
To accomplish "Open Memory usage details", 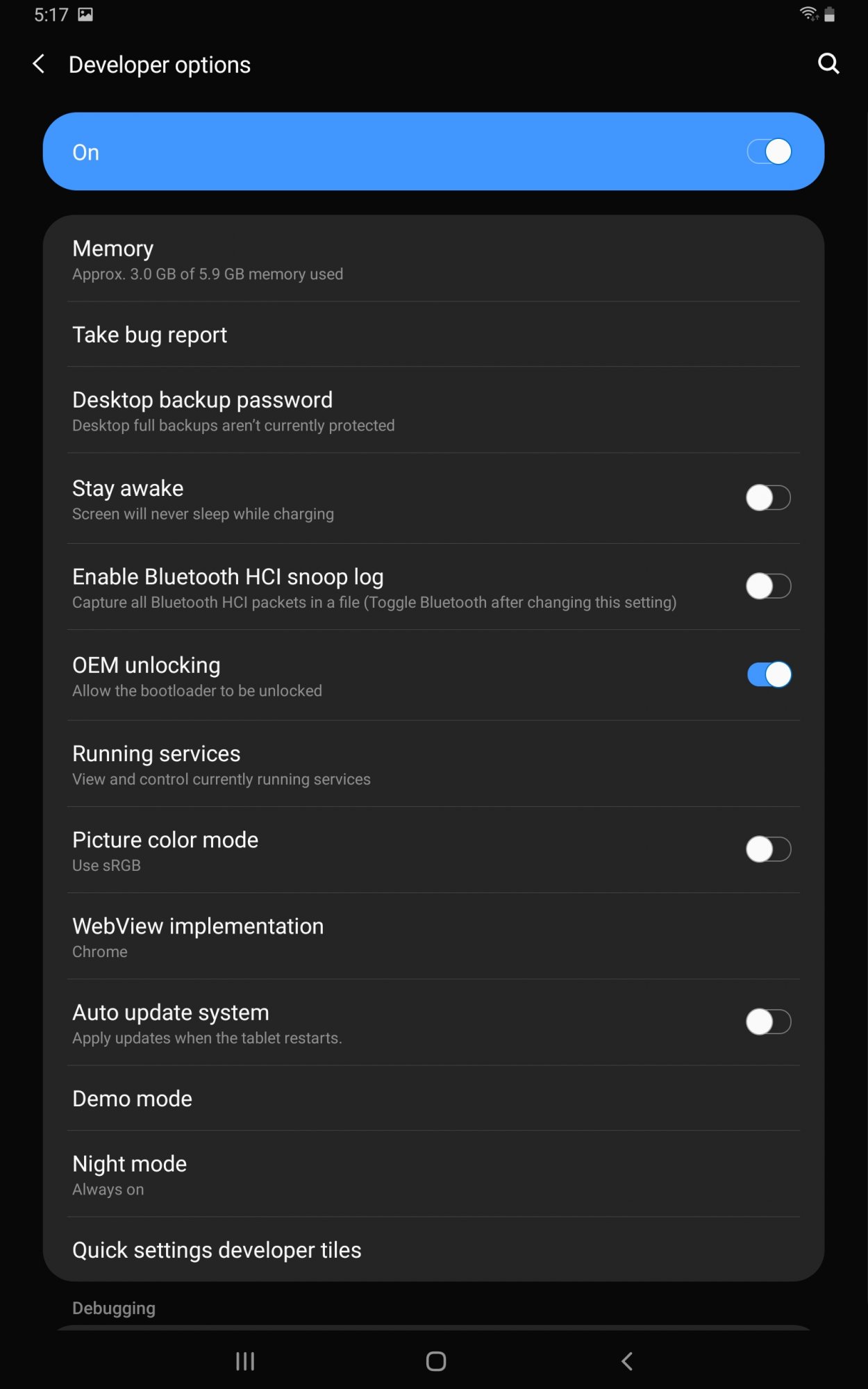I will point(433,259).
